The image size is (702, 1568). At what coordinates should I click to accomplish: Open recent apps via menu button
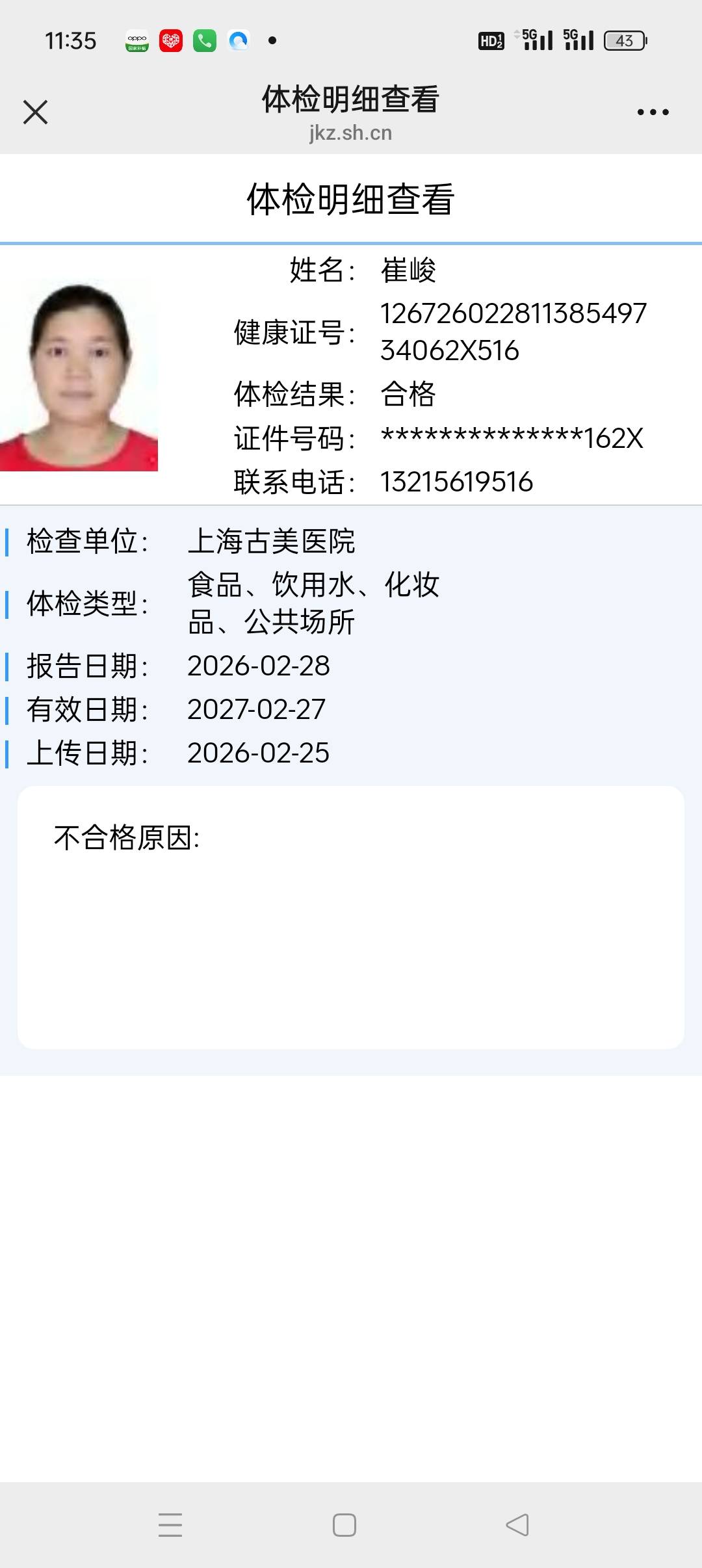pos(170,1524)
